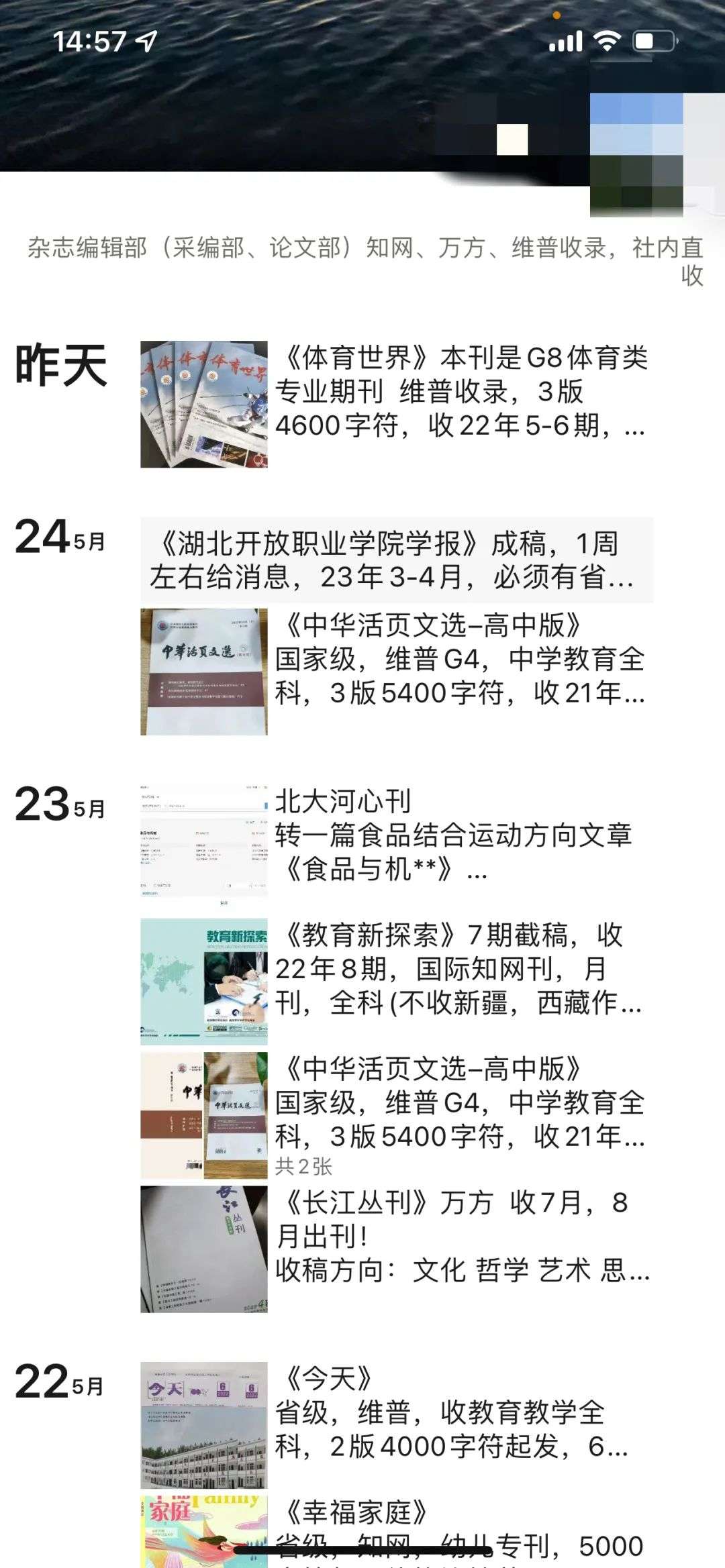Open the 《今天》 post from May 22

click(x=396, y=1425)
